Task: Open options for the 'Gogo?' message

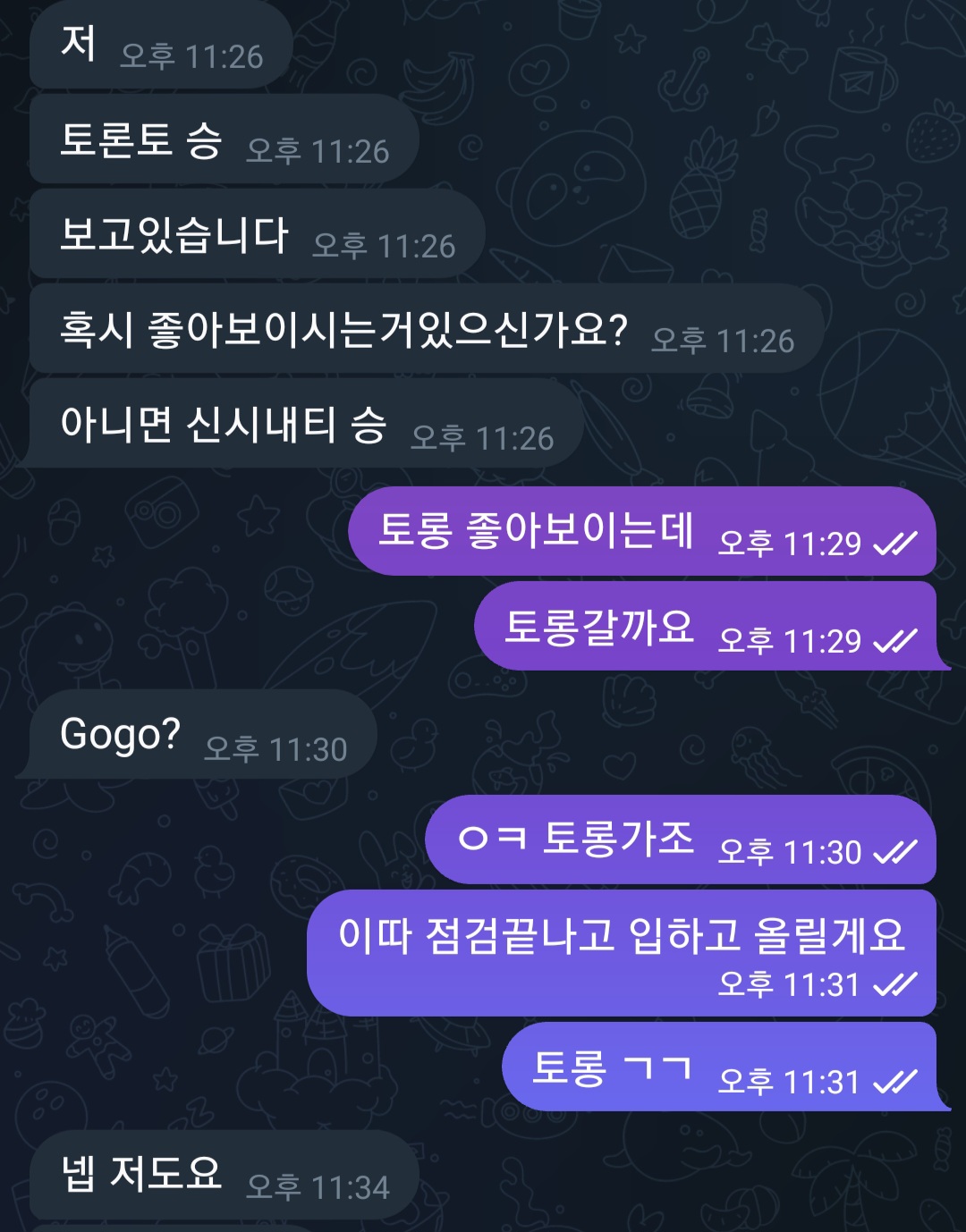Action: (x=202, y=735)
